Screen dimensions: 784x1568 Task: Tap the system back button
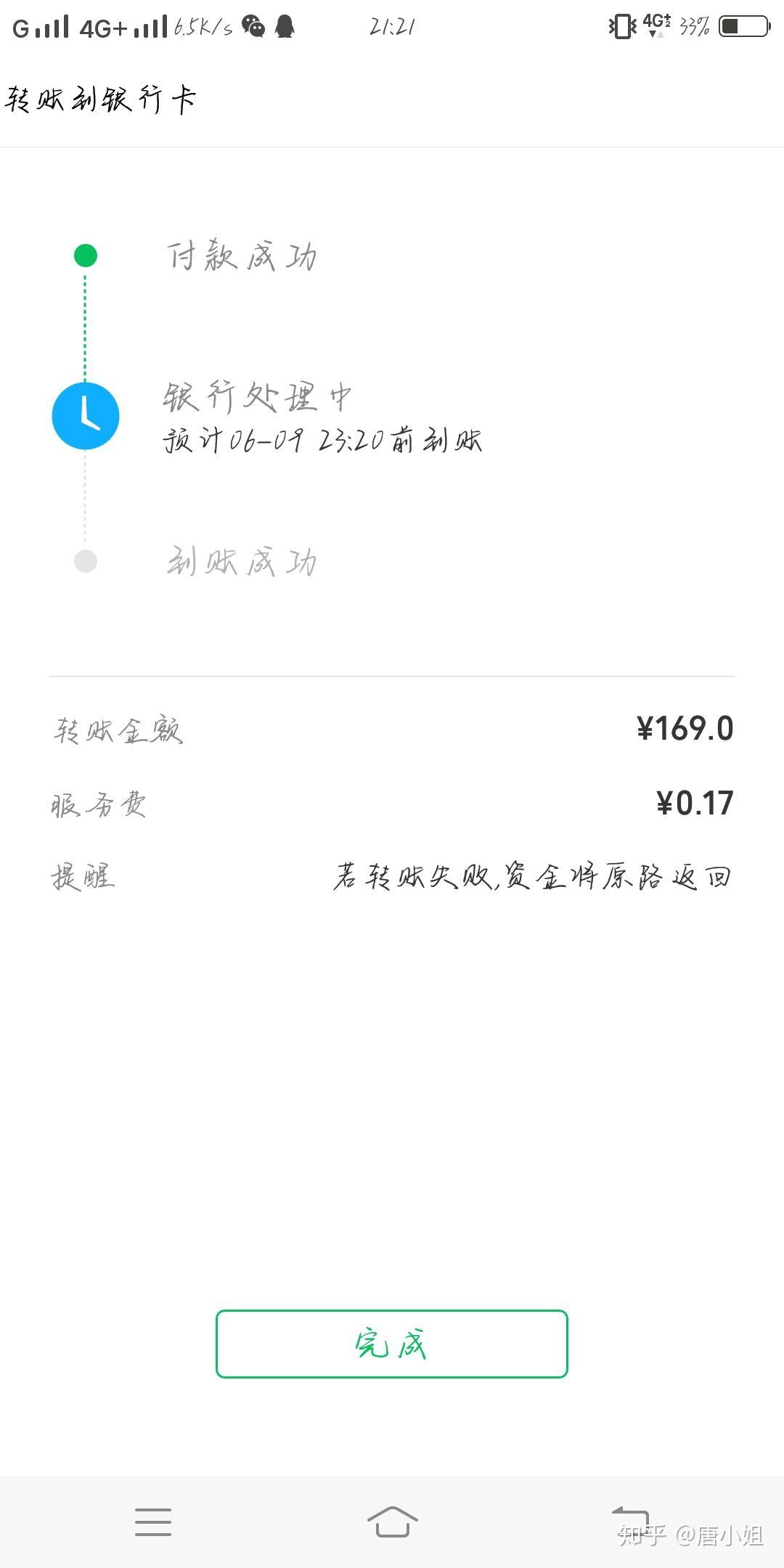pos(630,1520)
